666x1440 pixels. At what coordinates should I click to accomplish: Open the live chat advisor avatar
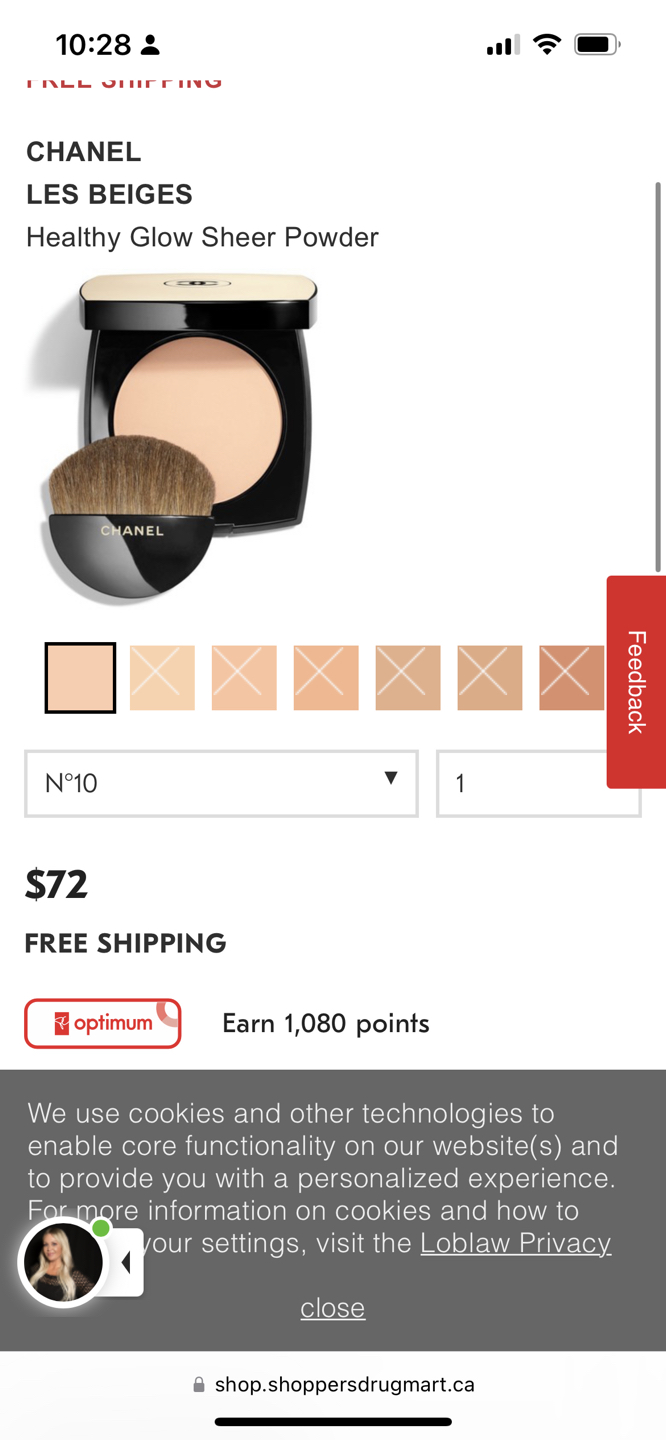63,1262
